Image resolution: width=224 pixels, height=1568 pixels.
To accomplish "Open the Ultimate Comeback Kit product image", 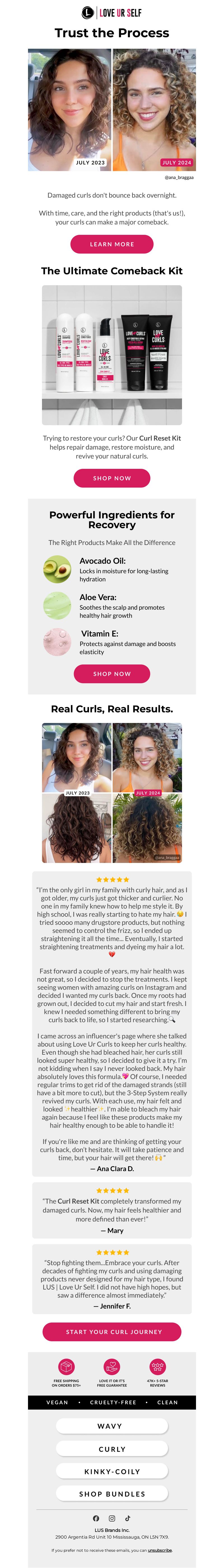I will click(112, 355).
